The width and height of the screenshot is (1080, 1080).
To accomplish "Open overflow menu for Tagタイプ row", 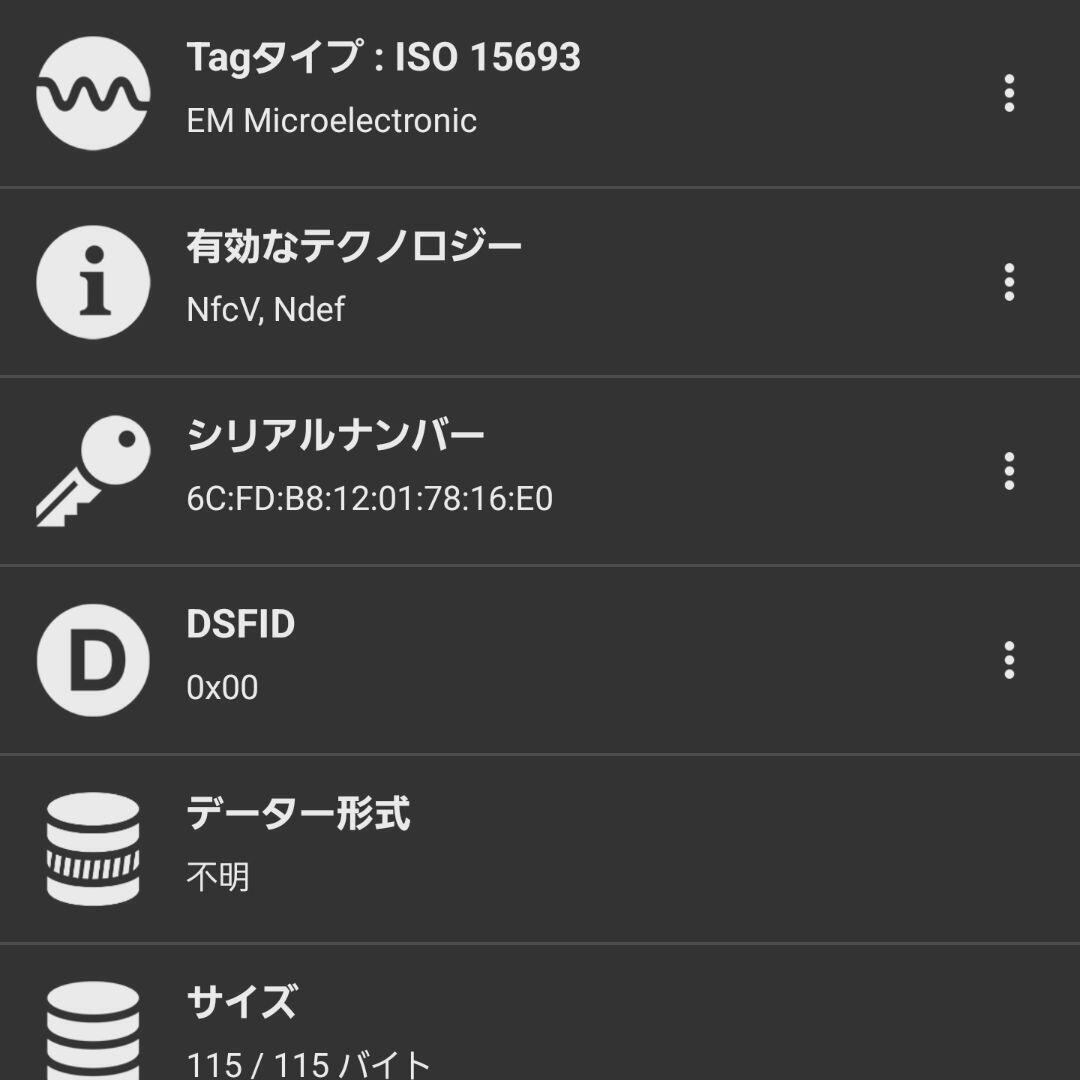I will point(1009,93).
